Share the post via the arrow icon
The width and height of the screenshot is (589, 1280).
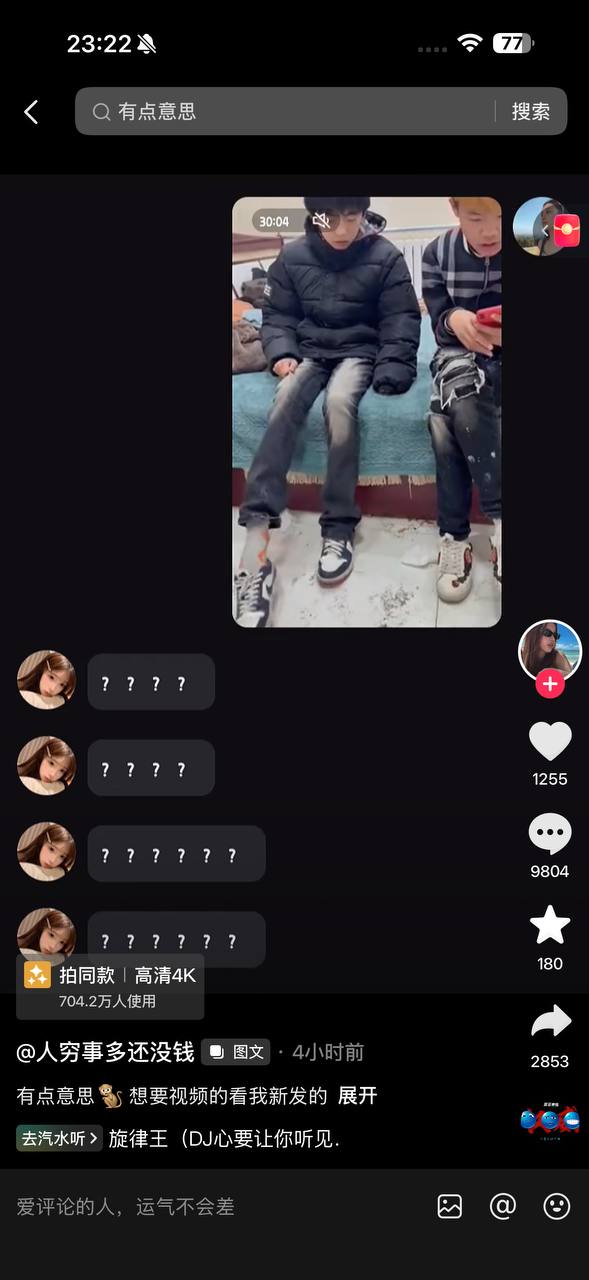click(x=550, y=1022)
